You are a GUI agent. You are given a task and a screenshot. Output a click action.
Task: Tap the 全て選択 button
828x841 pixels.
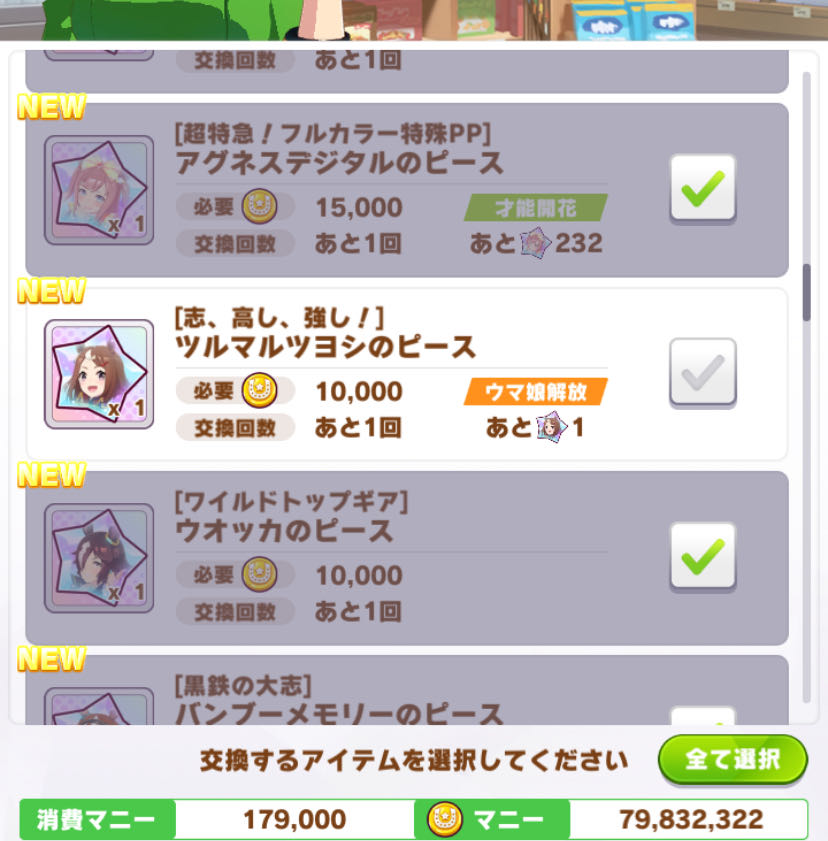coord(732,759)
